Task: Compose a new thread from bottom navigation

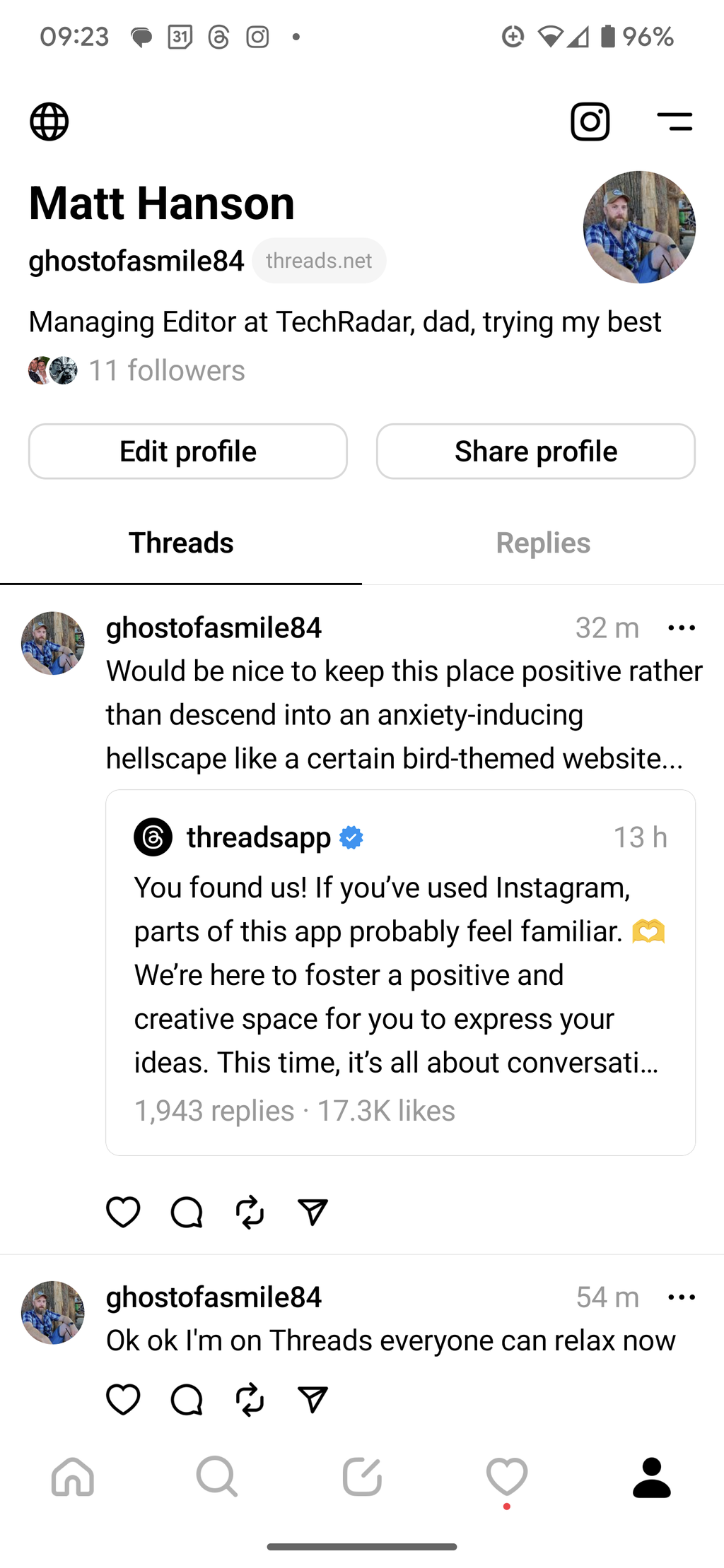Action: click(x=362, y=1477)
